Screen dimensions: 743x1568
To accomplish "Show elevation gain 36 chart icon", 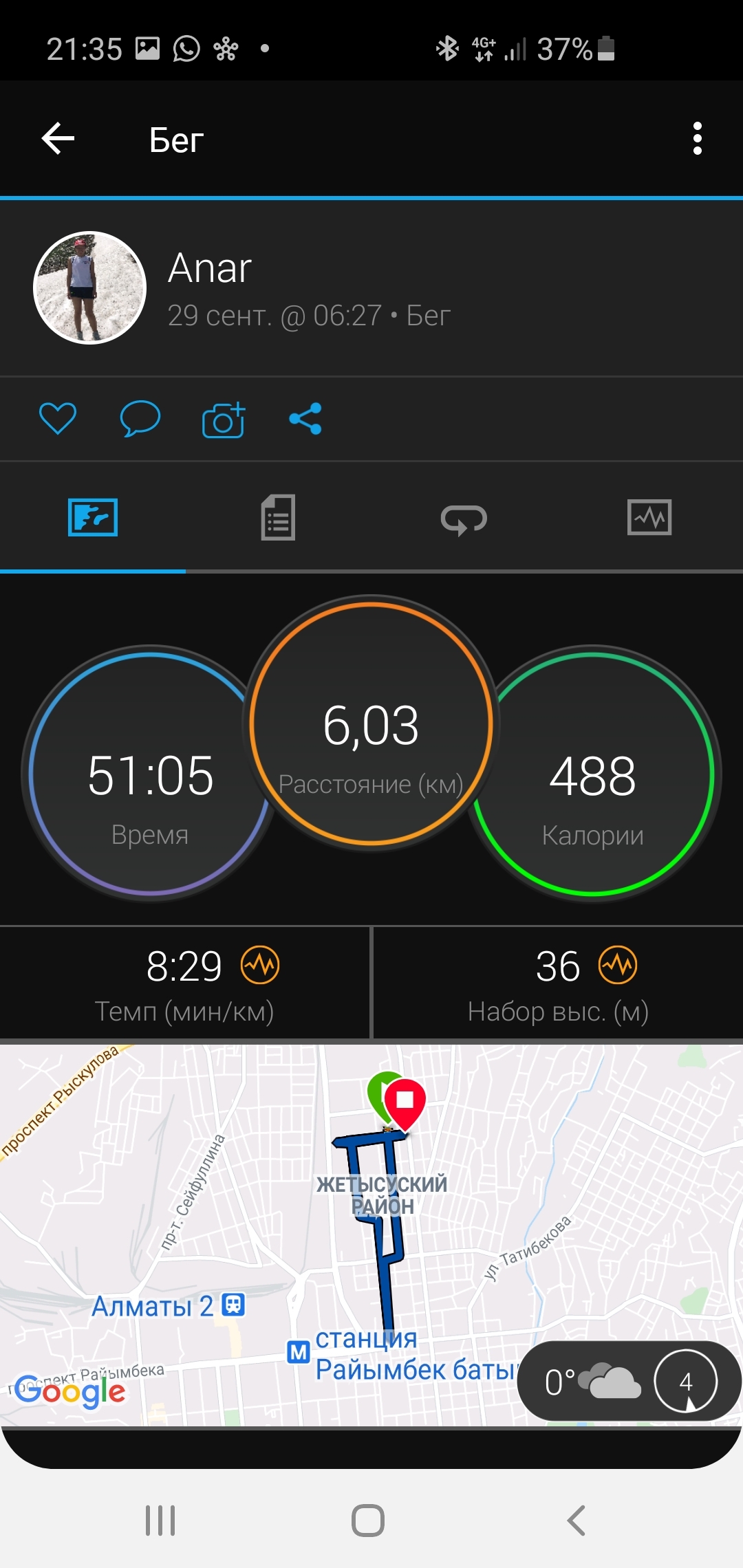I will click(618, 965).
